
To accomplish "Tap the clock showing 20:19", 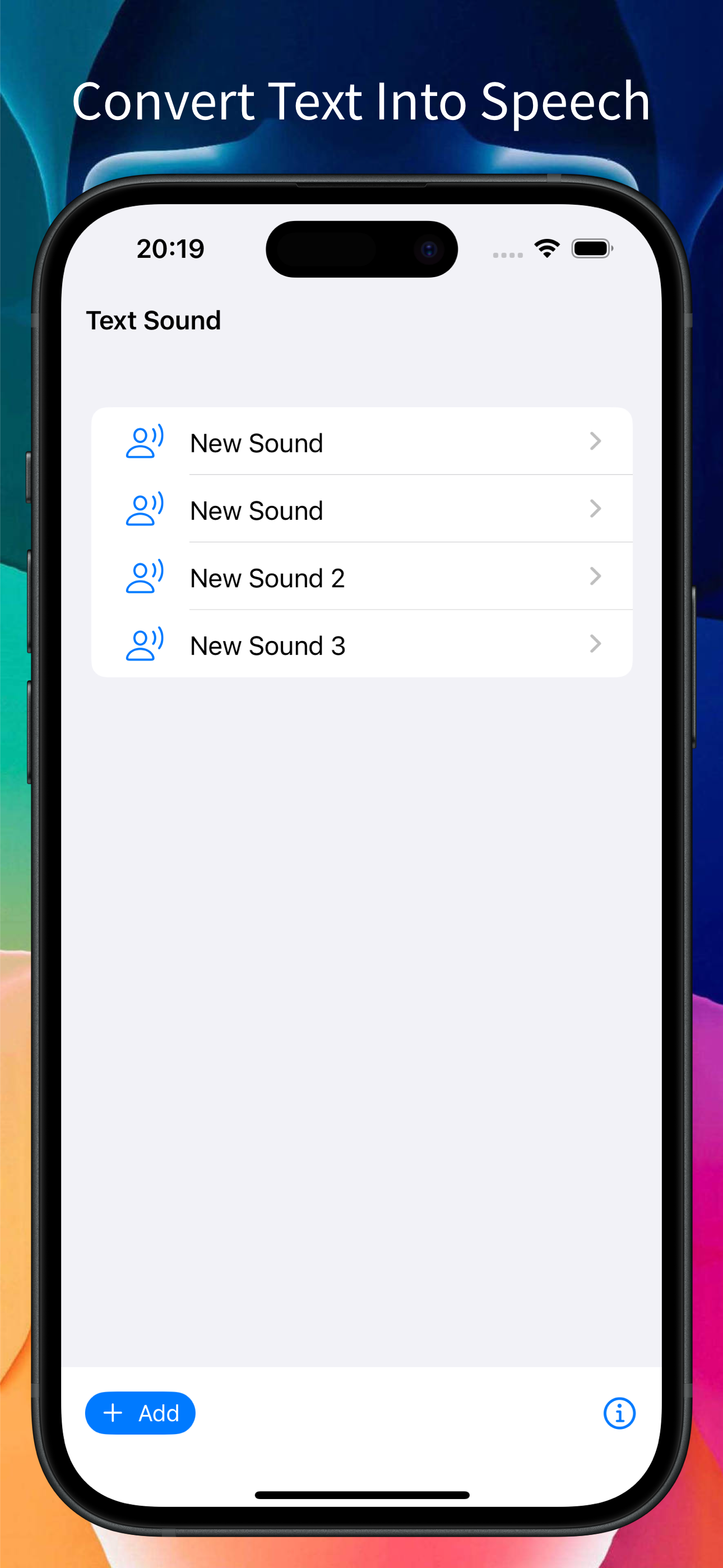I will point(171,248).
